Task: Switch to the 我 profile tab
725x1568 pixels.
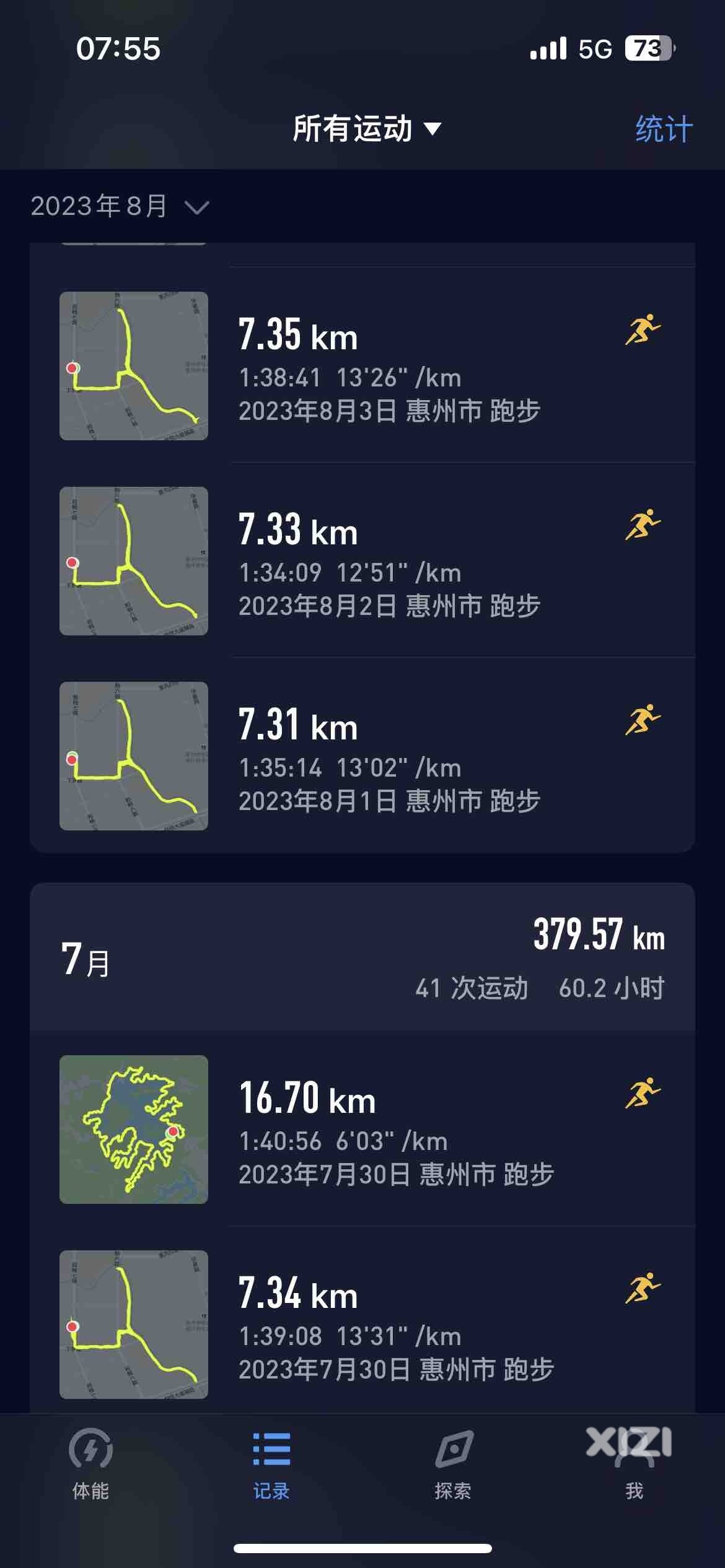Action: pos(634,1464)
